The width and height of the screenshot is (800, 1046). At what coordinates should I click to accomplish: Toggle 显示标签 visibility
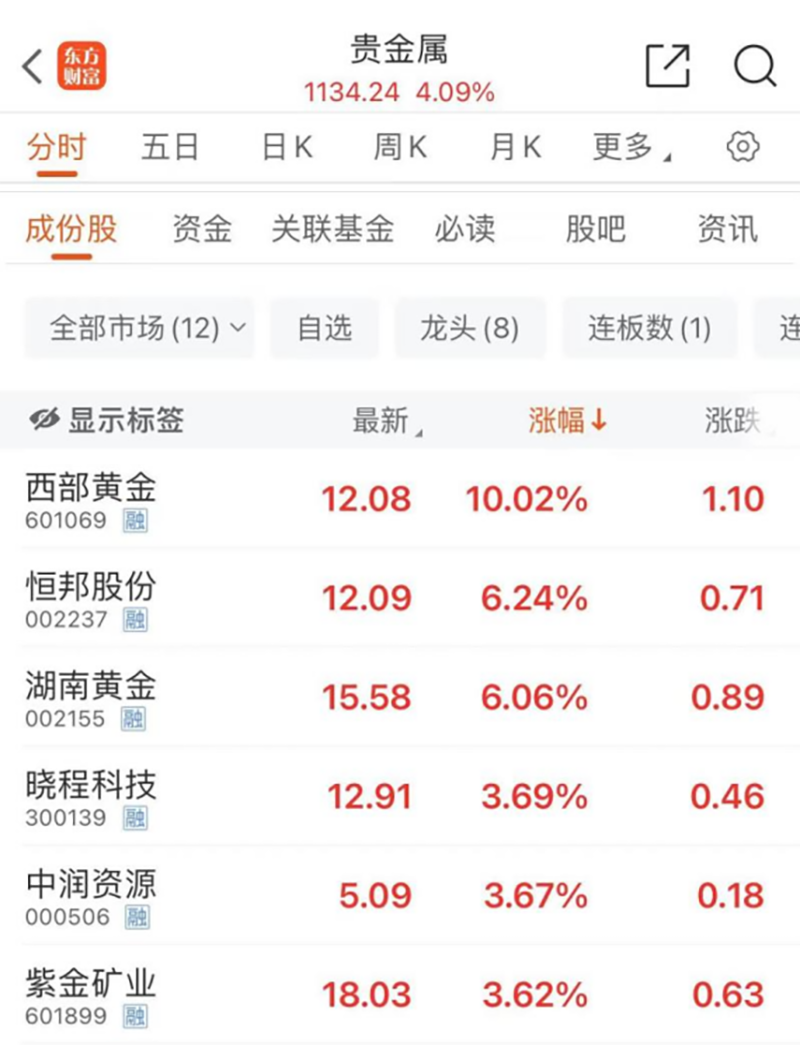(106, 420)
